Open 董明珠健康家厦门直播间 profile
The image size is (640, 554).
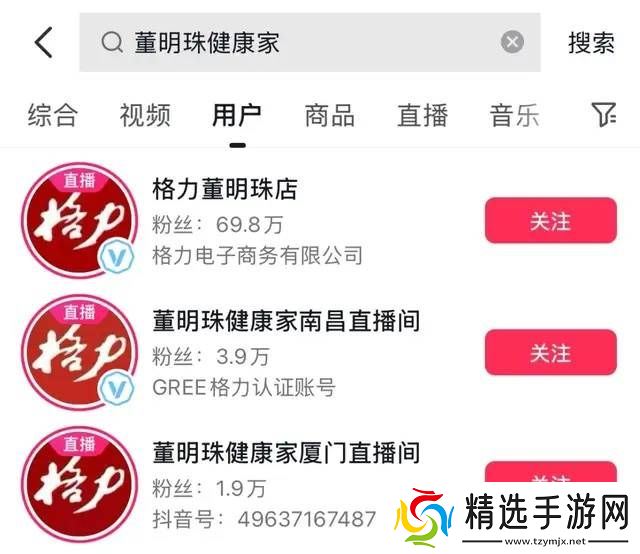pos(285,453)
